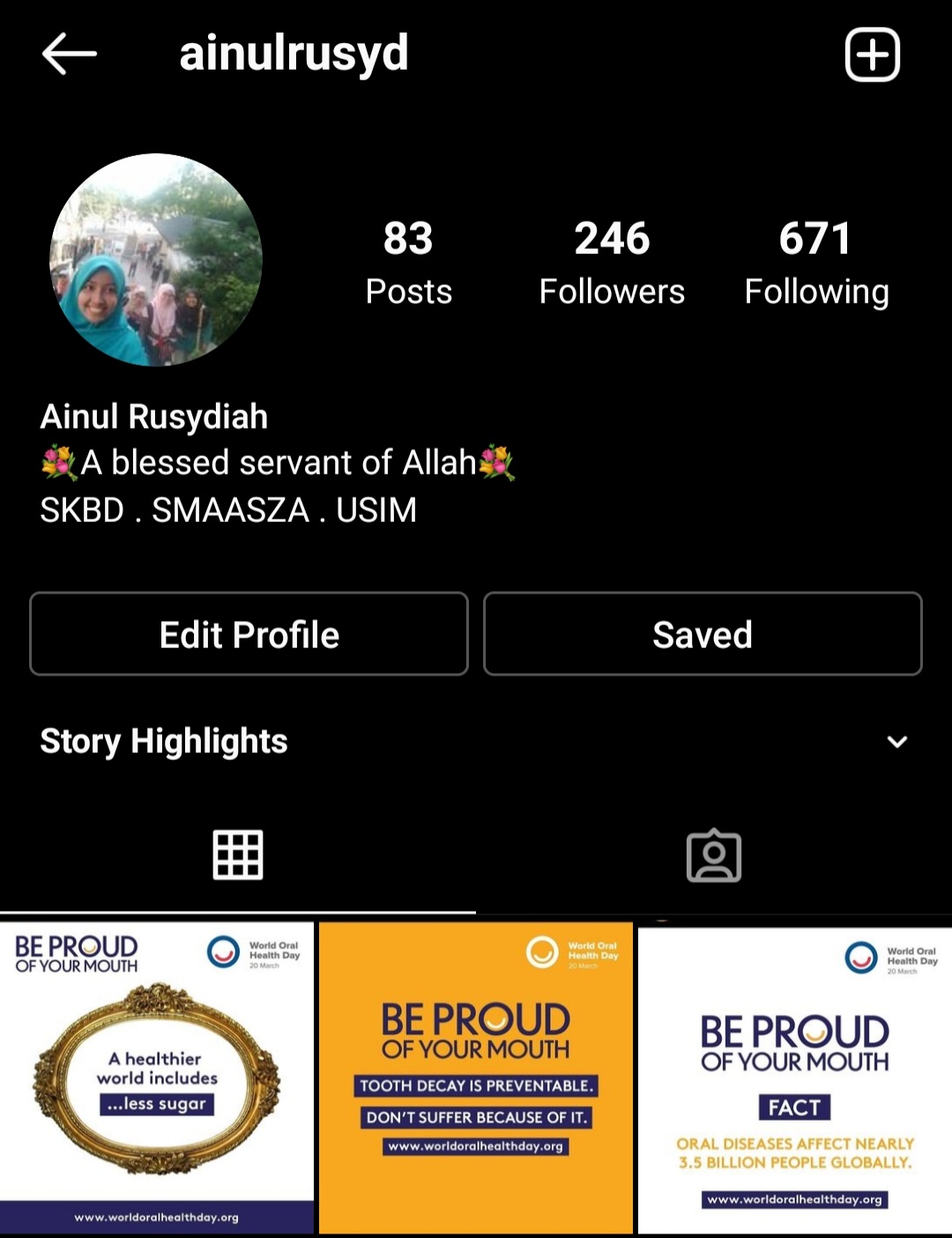Open the Saved posts

point(703,634)
